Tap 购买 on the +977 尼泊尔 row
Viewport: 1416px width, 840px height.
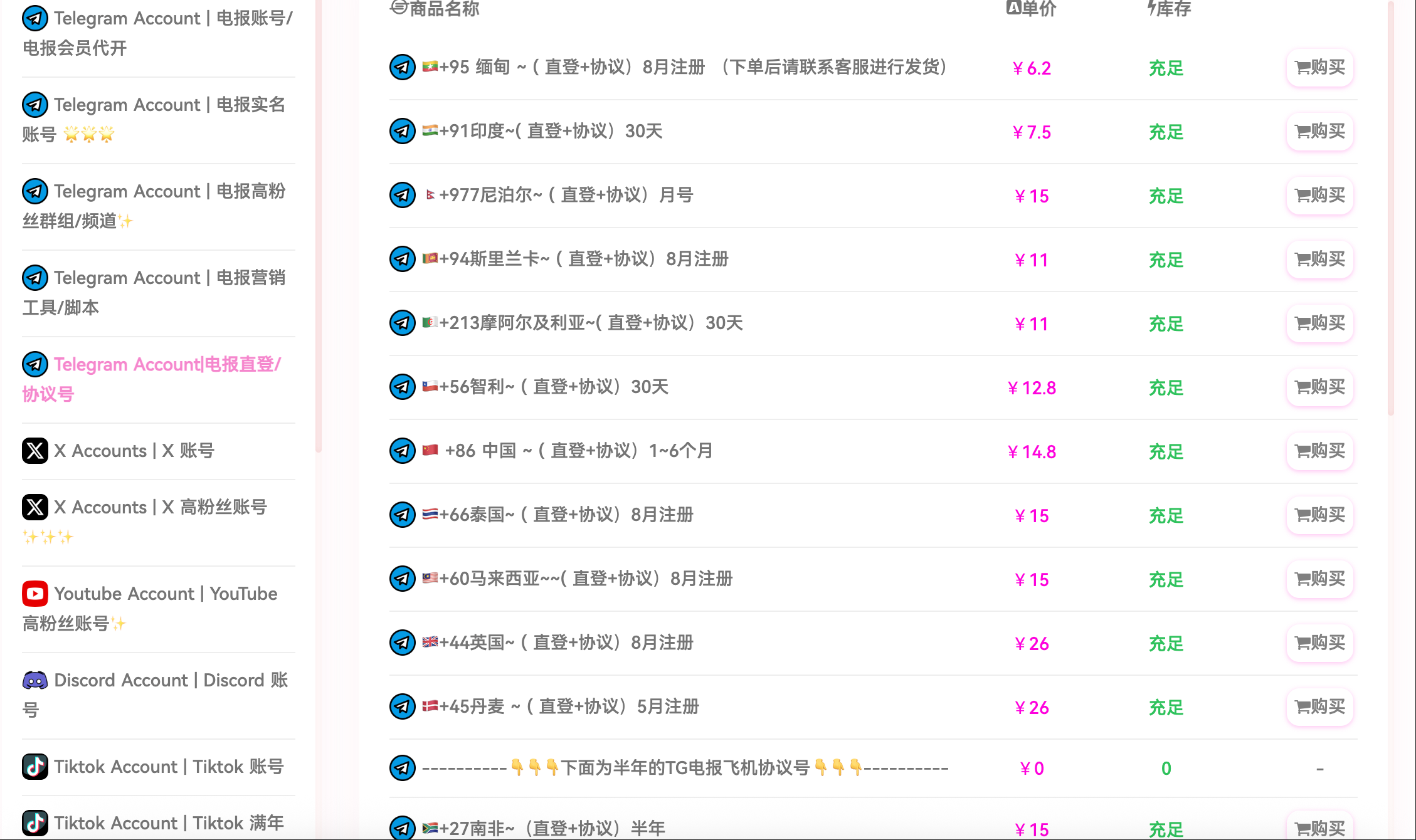coord(1319,195)
